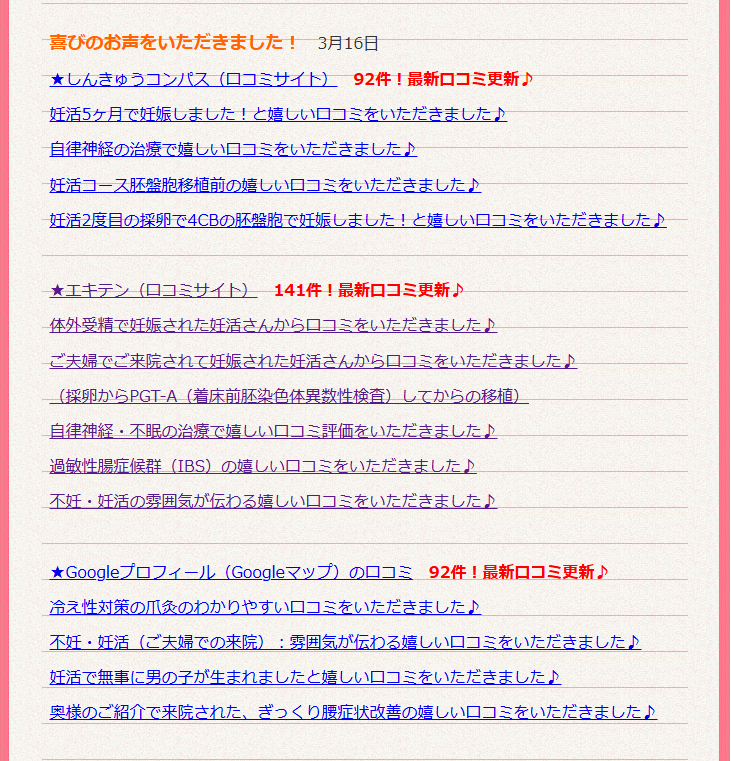
Task: Open ご夫婦でご来院されて妊娠 review link
Action: click(313, 361)
